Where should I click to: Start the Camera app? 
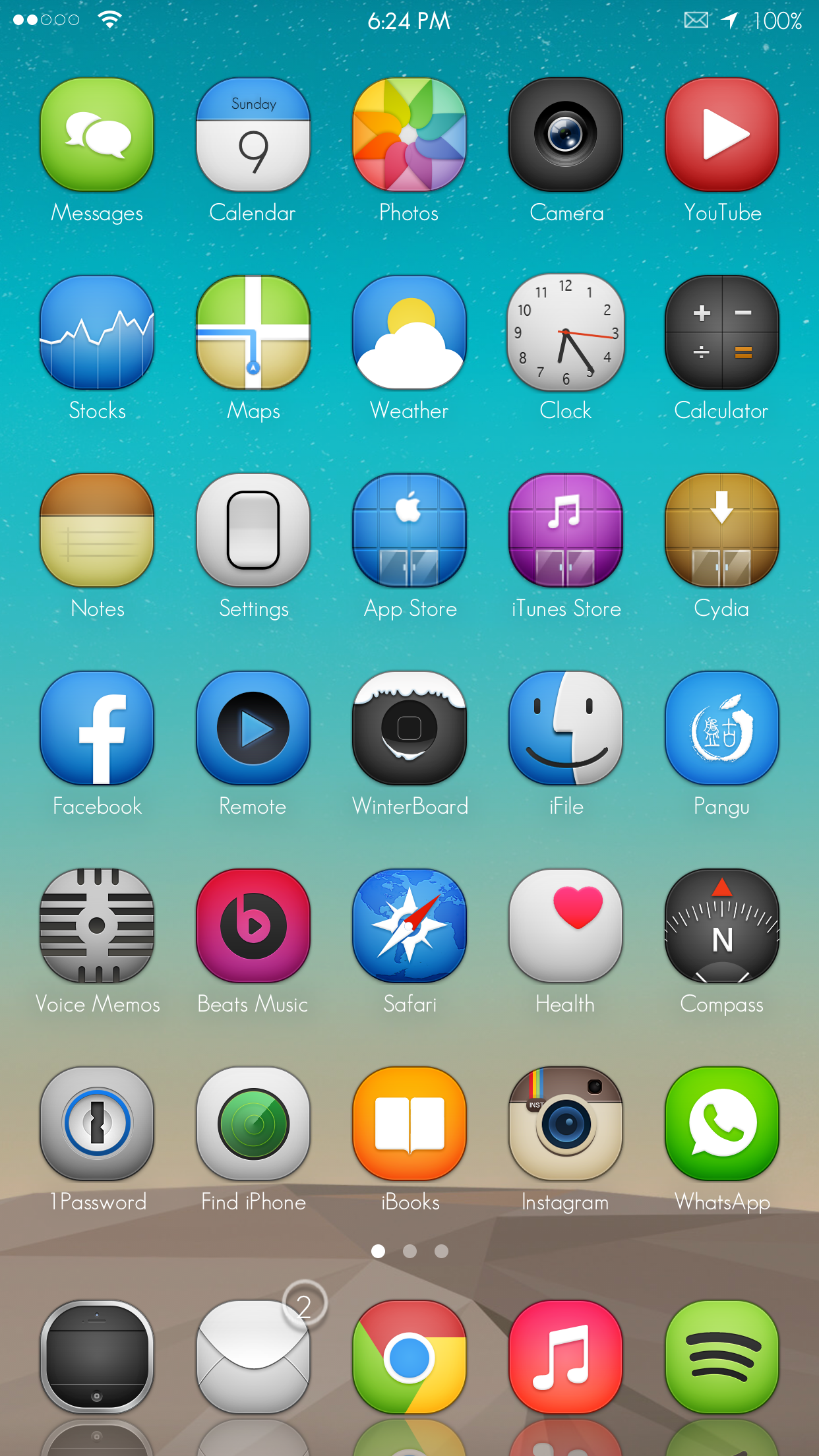point(566,135)
